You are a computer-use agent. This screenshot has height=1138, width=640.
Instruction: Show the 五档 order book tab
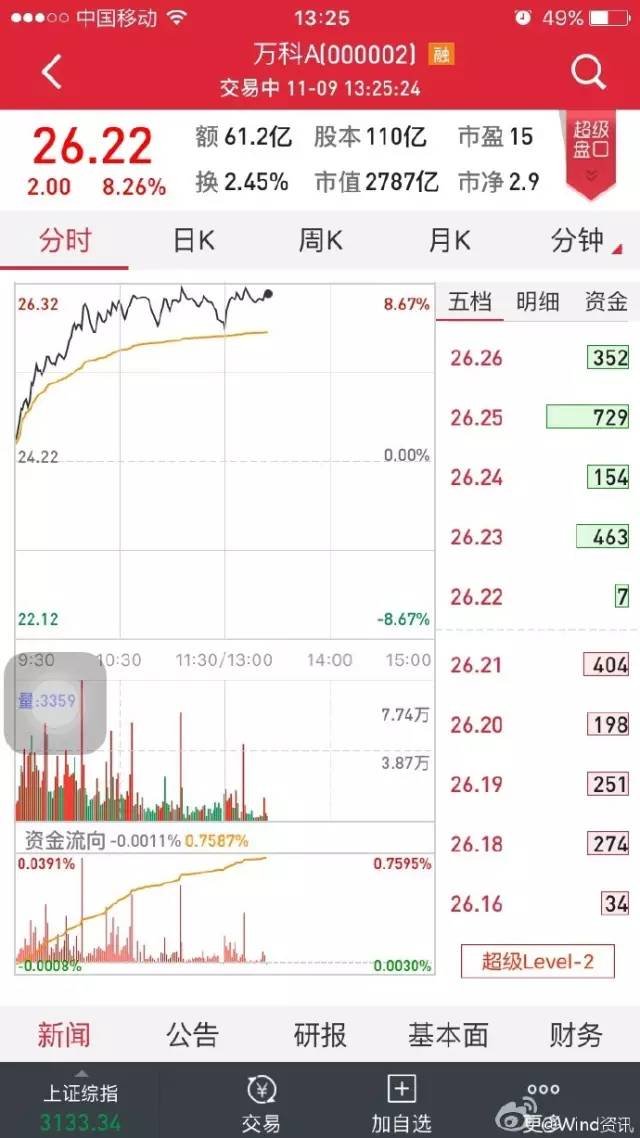[x=470, y=302]
